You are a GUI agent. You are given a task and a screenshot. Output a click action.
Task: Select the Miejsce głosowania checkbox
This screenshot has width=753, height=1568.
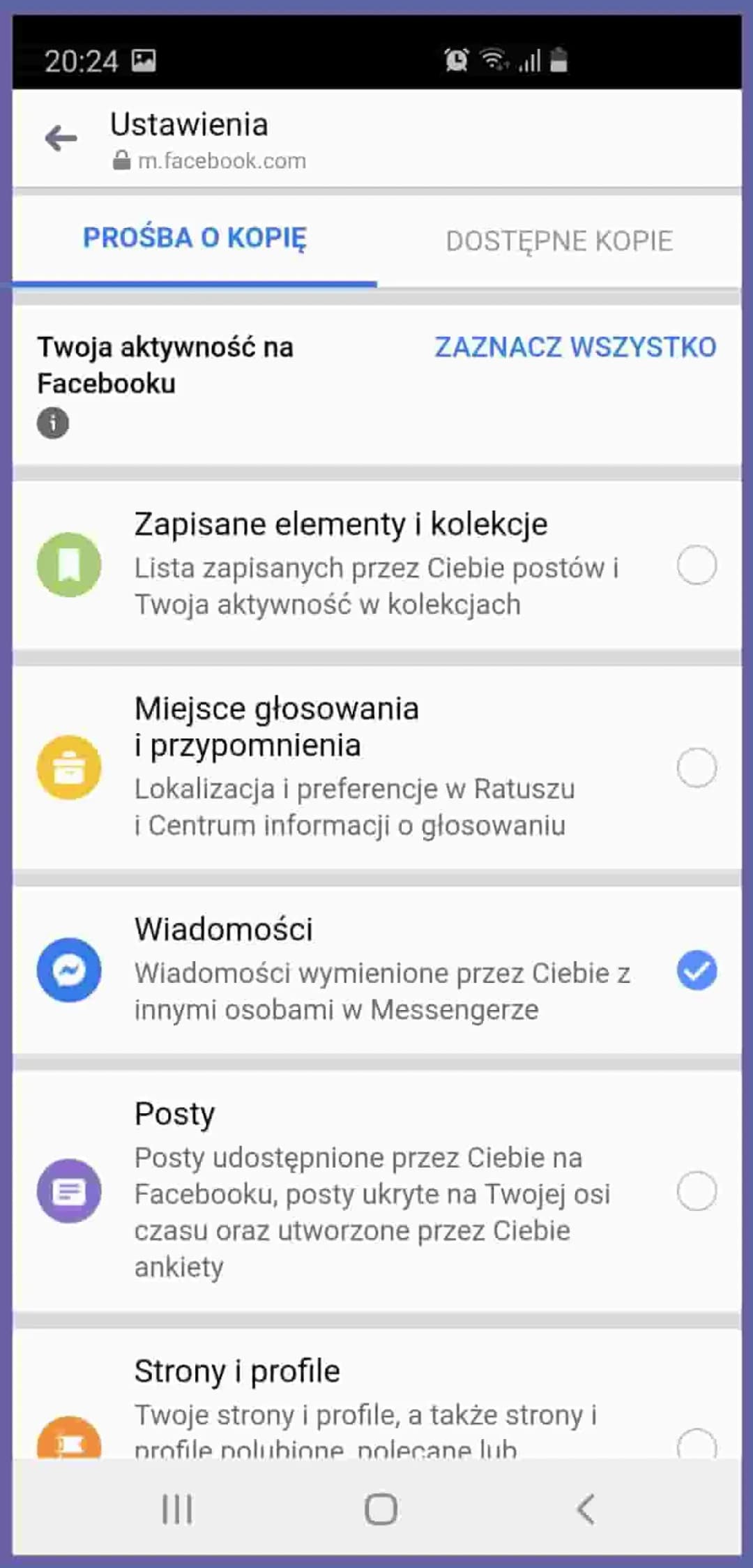(x=697, y=765)
